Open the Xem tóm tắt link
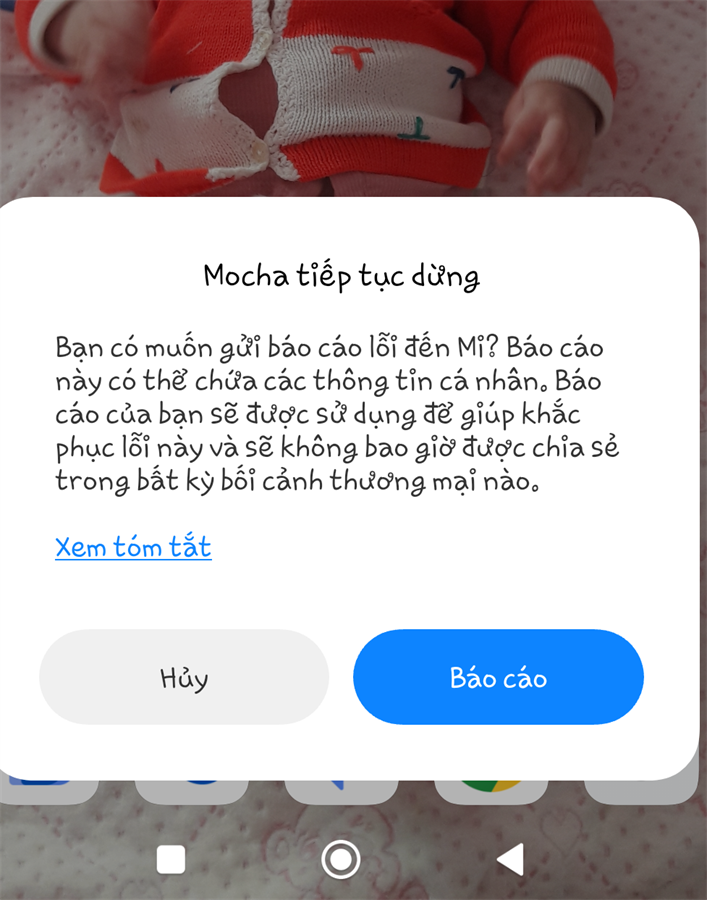The width and height of the screenshot is (707, 900). [x=133, y=547]
